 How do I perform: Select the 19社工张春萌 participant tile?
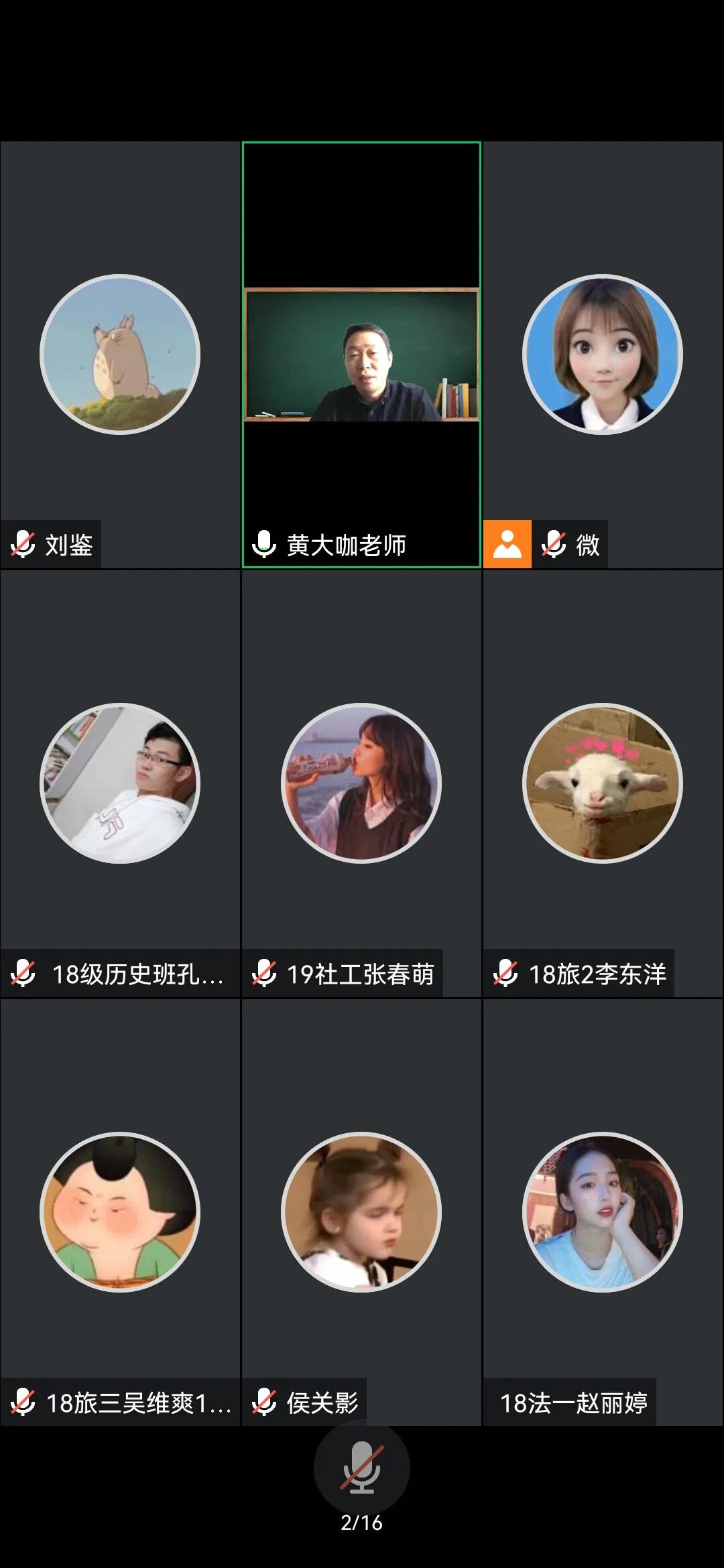361,783
